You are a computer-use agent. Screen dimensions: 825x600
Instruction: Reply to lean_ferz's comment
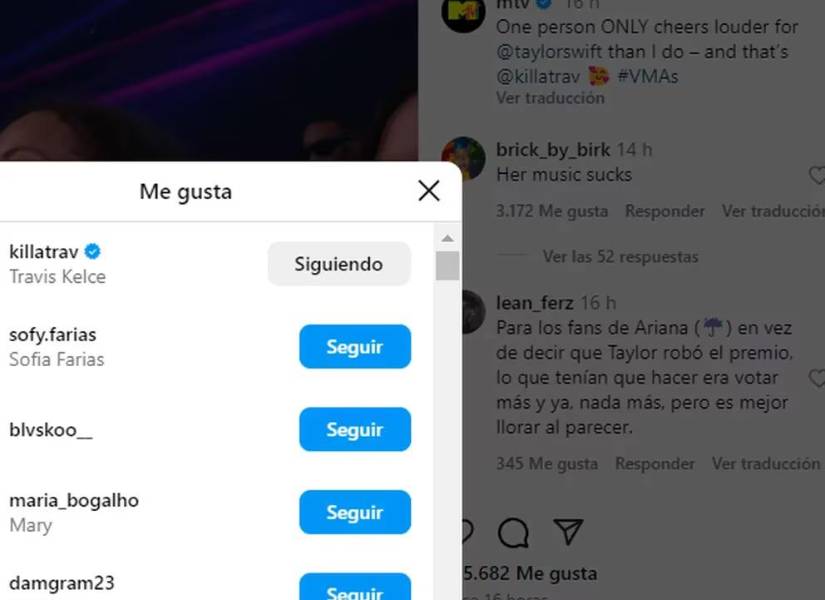(x=655, y=464)
